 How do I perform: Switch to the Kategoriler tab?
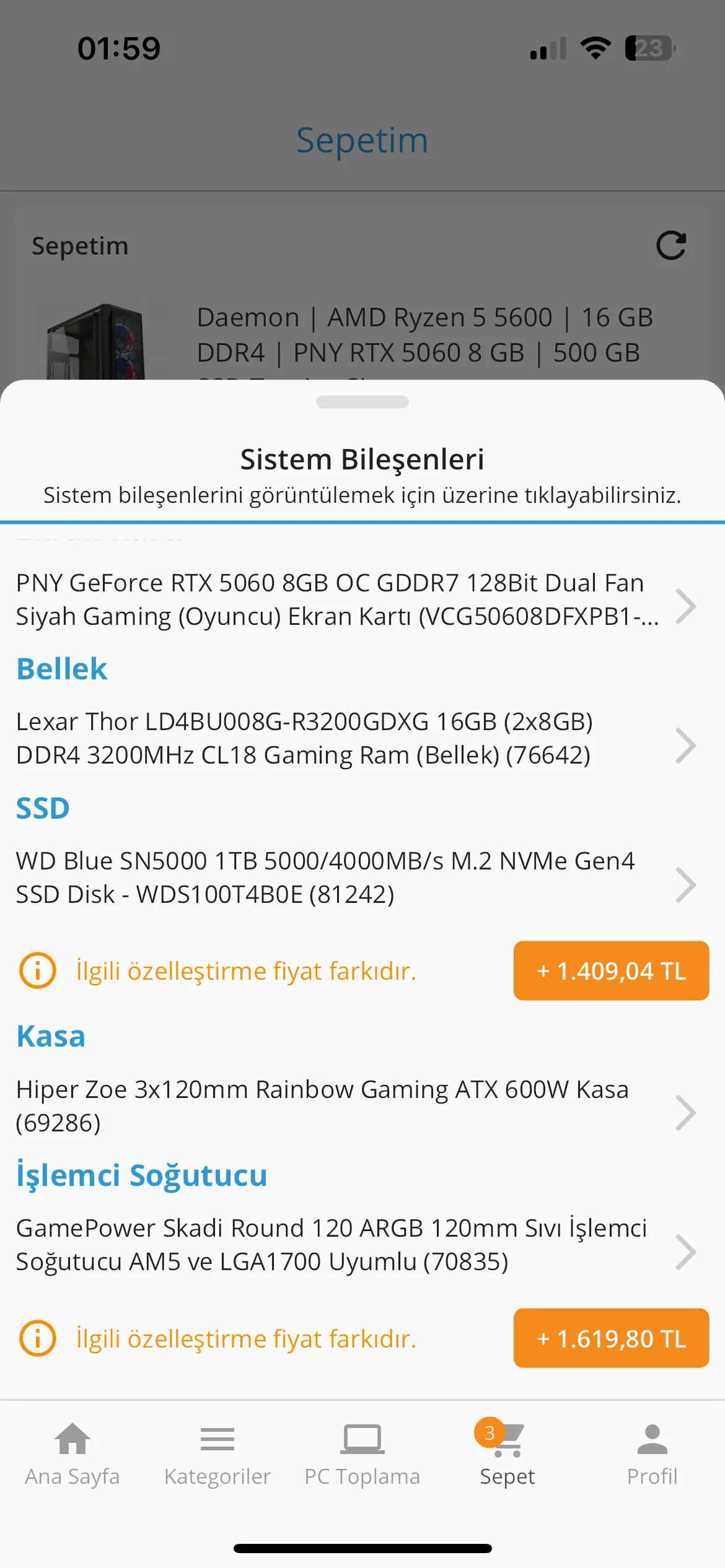tap(217, 1453)
